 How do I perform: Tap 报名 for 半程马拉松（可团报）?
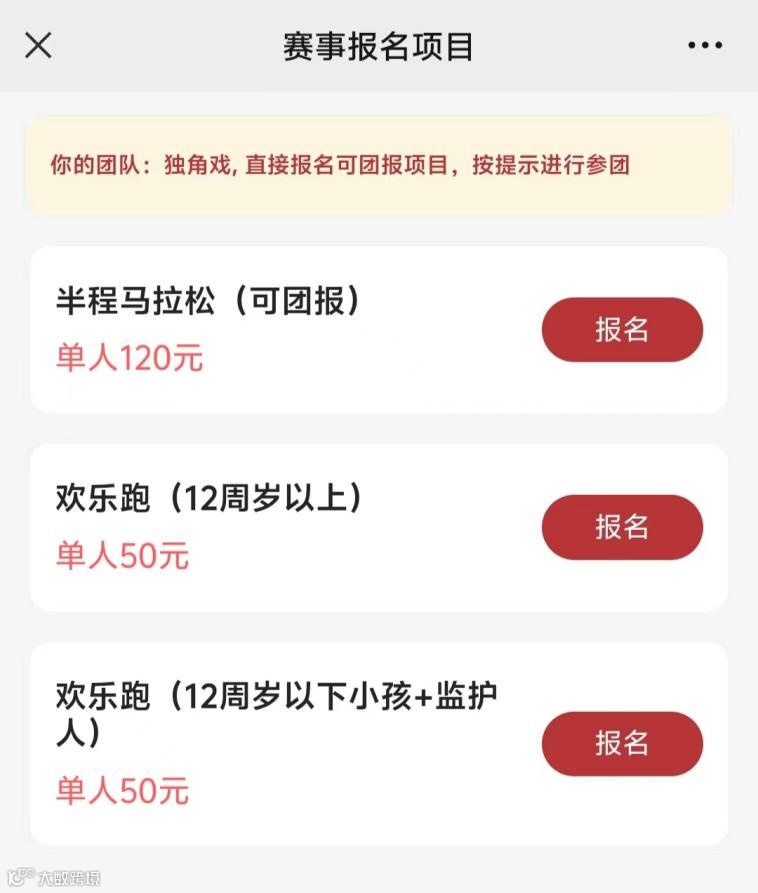click(622, 330)
